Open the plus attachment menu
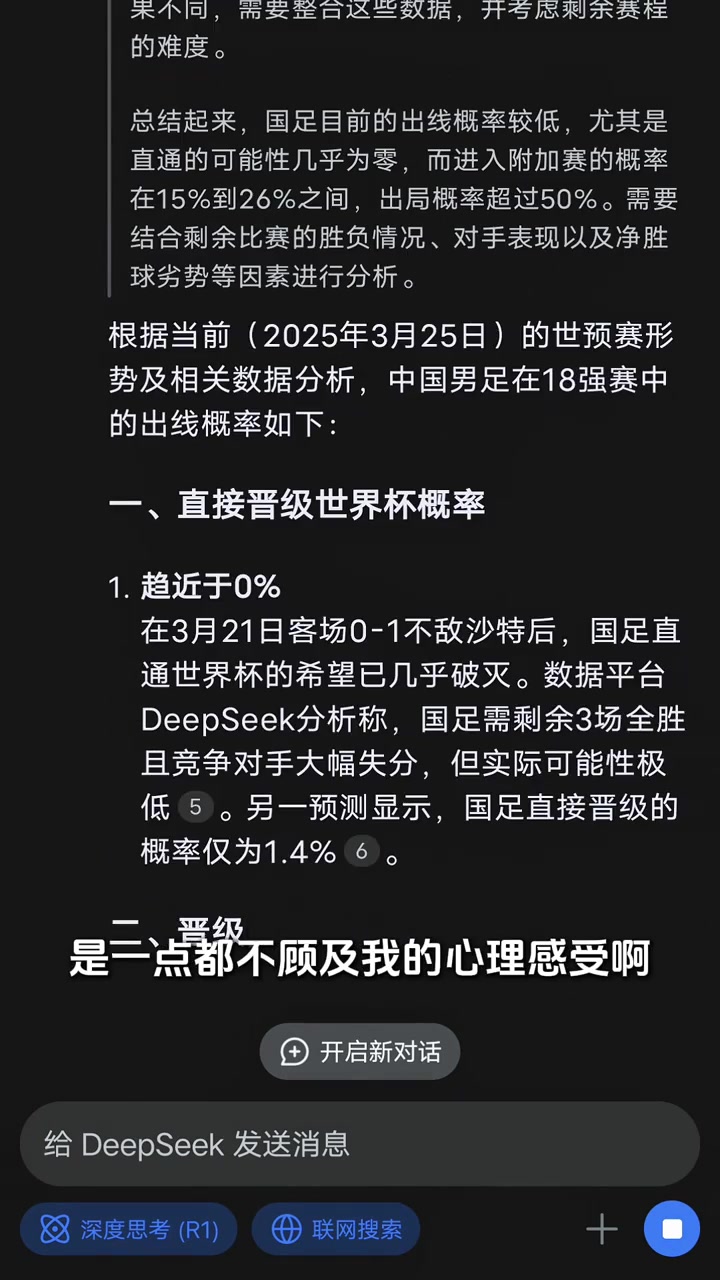720x1280 pixels. (601, 1229)
